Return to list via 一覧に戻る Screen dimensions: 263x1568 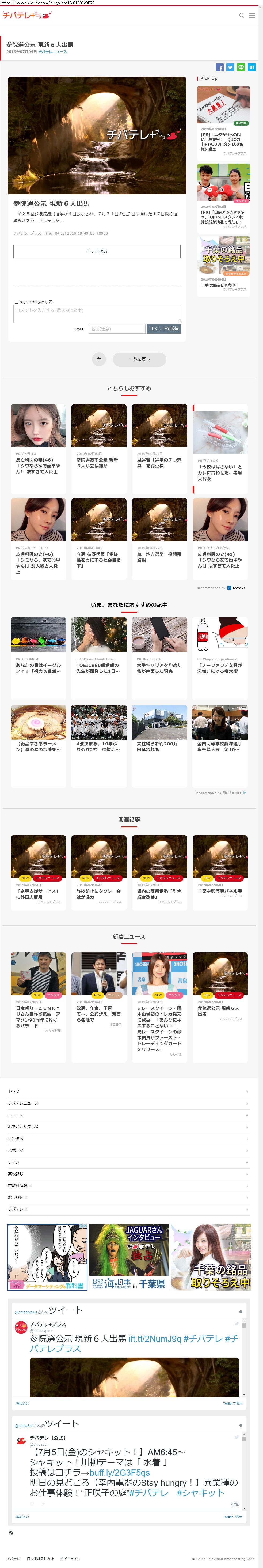coord(139,359)
